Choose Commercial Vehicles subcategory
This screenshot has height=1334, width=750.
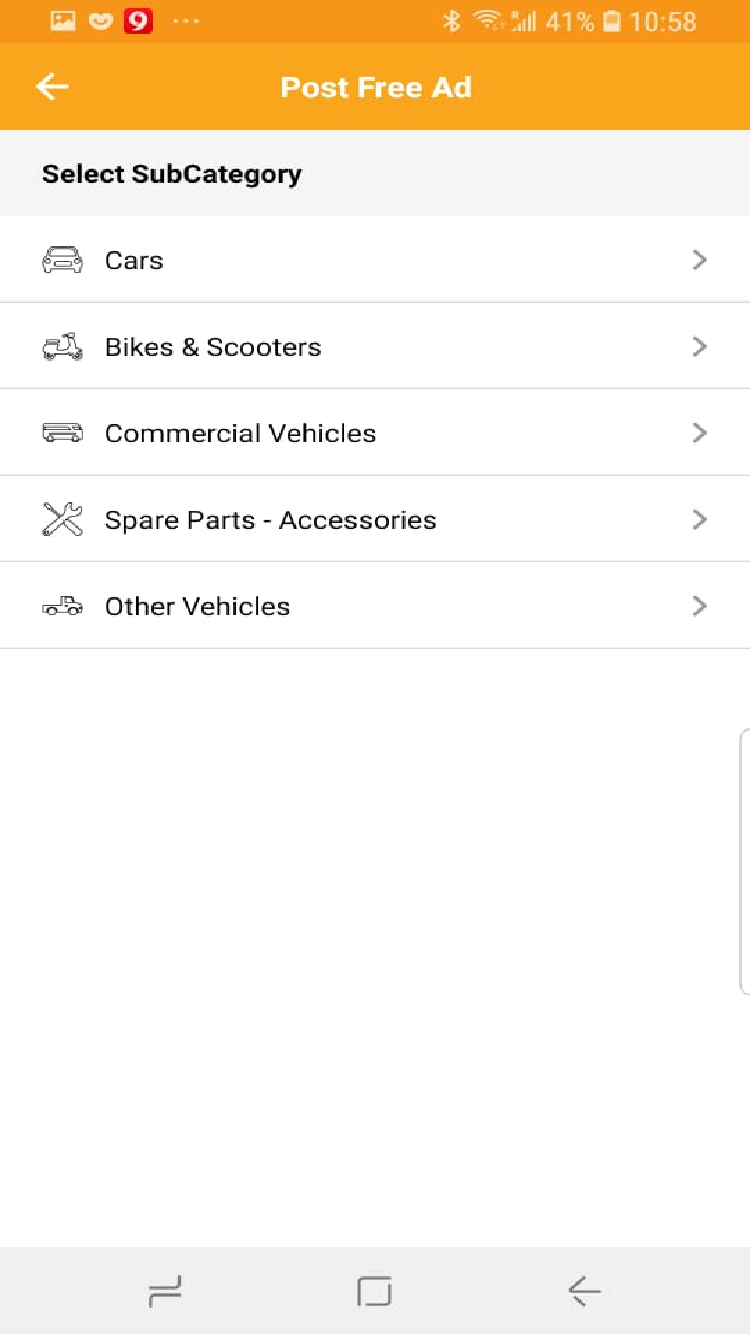click(374, 433)
